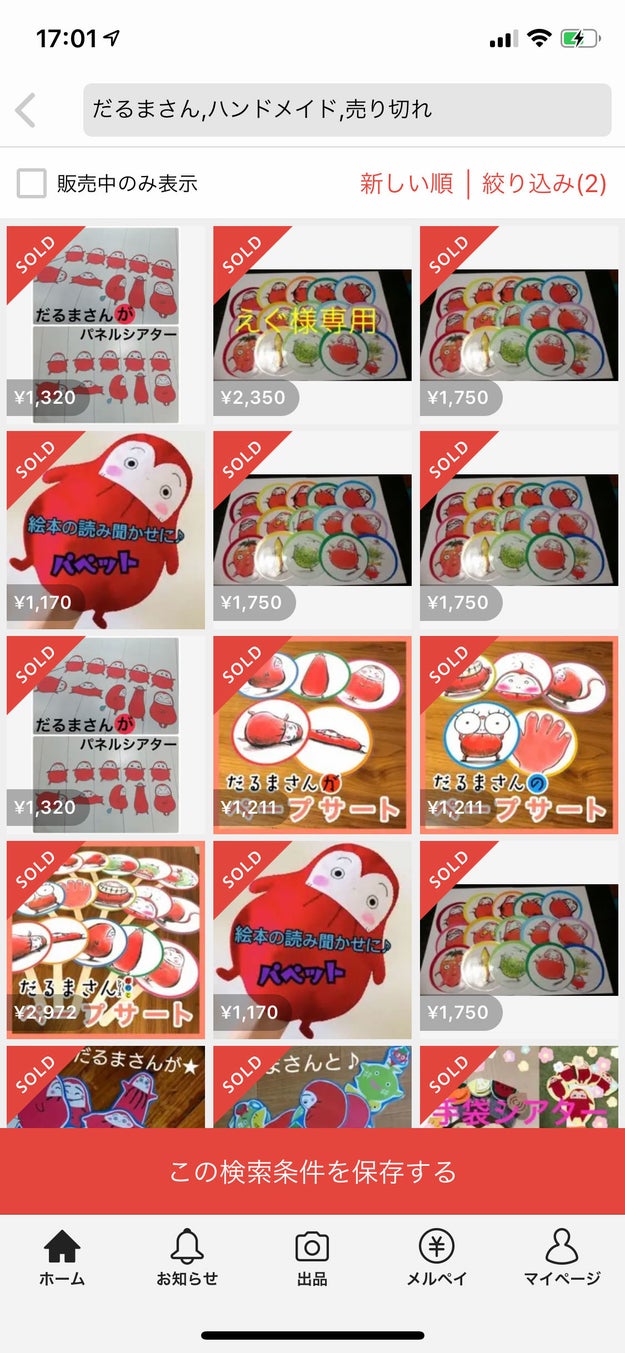View the だるまさんの ペープサート item ¥1,211

[x=519, y=735]
